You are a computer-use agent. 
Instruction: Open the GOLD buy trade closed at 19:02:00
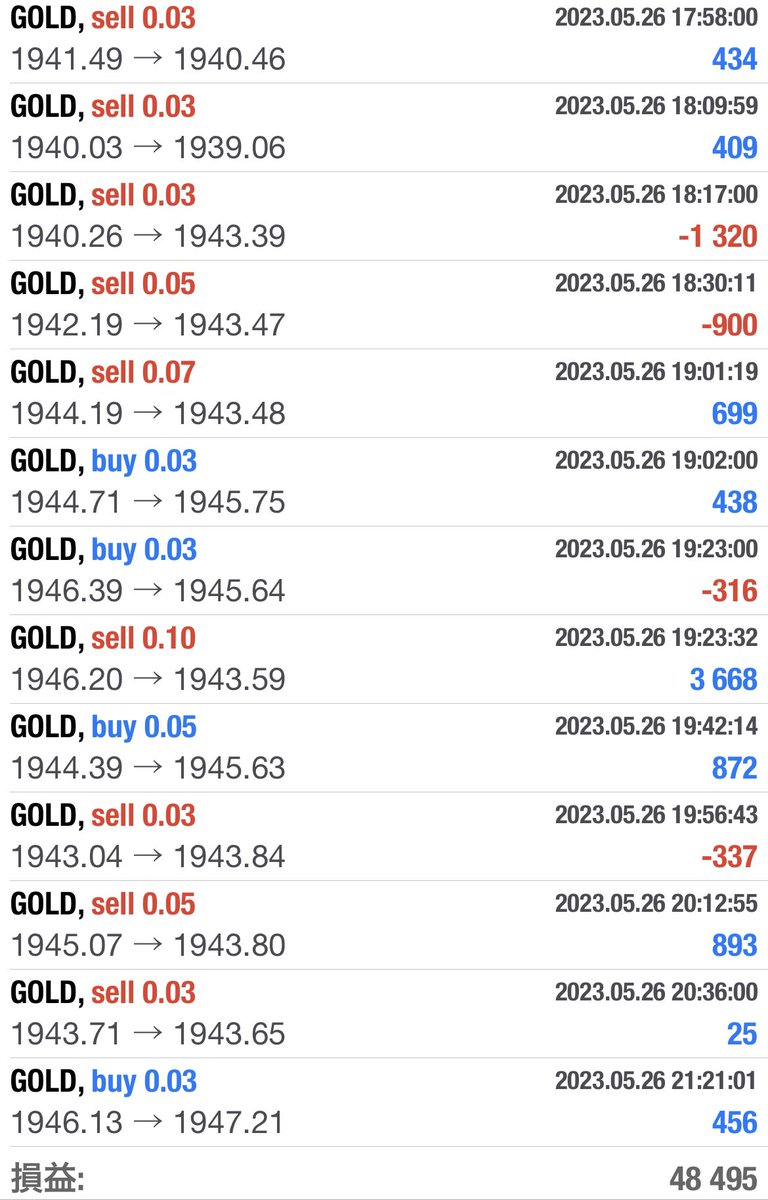pyautogui.click(x=384, y=482)
